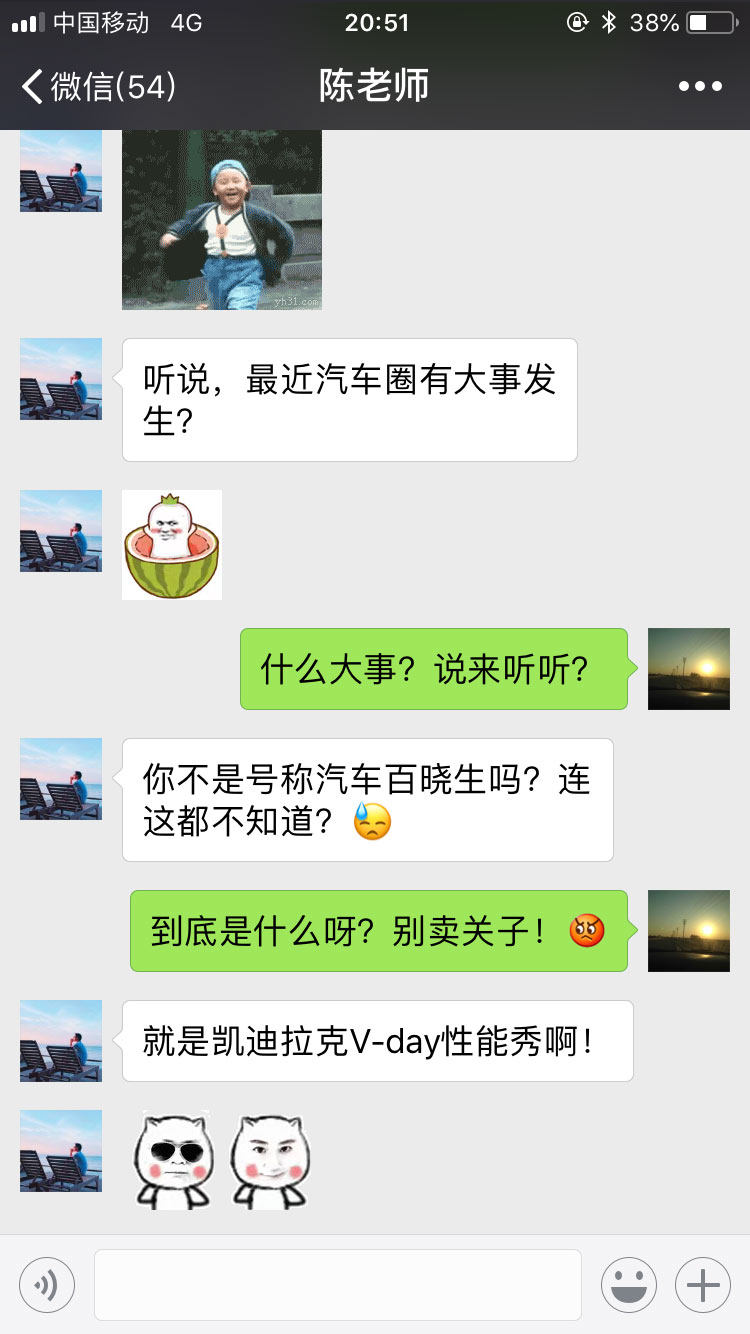Open the plus attachment menu
This screenshot has width=750, height=1334.
tap(703, 1285)
